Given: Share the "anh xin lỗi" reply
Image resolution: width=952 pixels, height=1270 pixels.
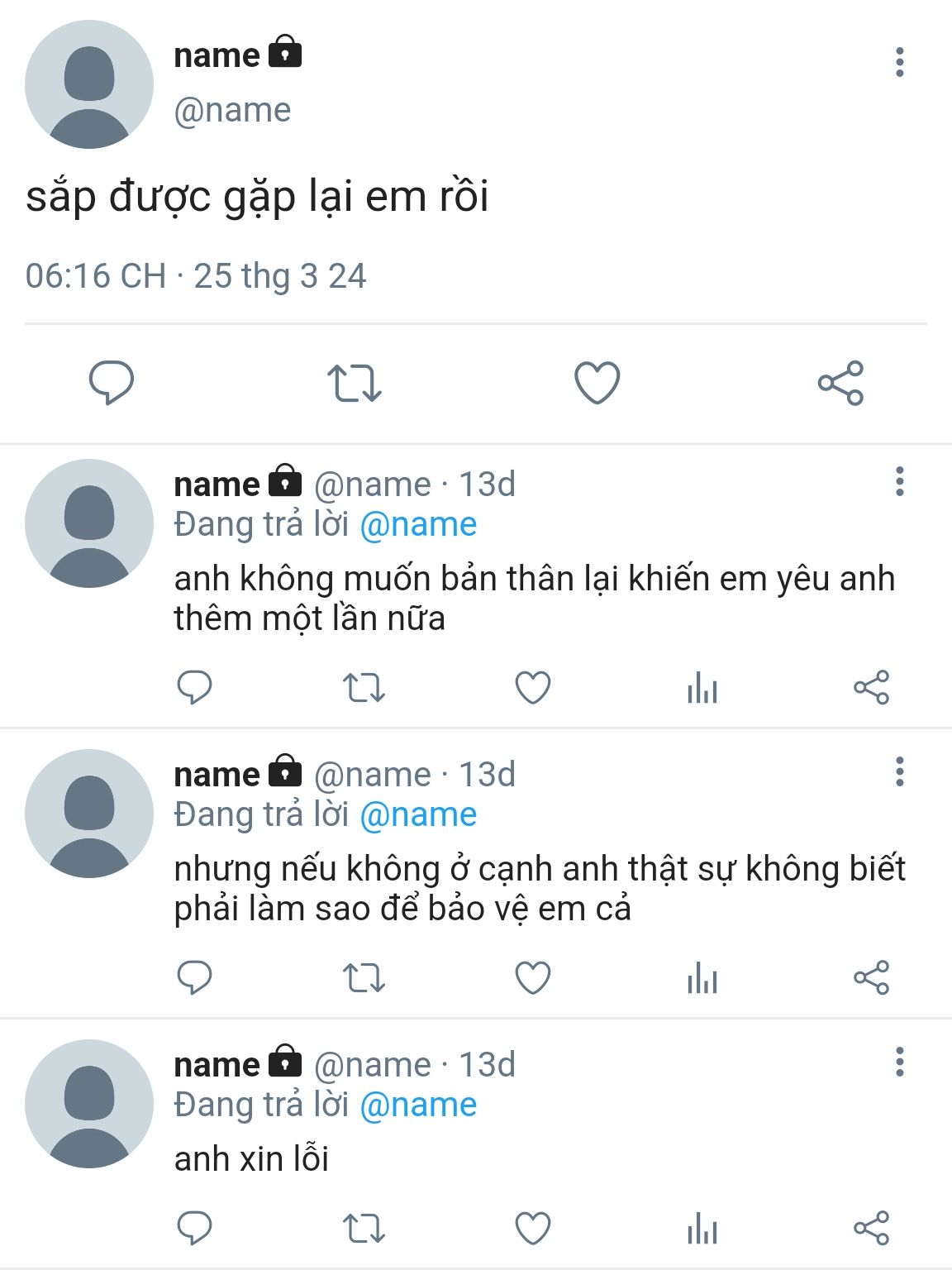Looking at the screenshot, I should point(871,1228).
